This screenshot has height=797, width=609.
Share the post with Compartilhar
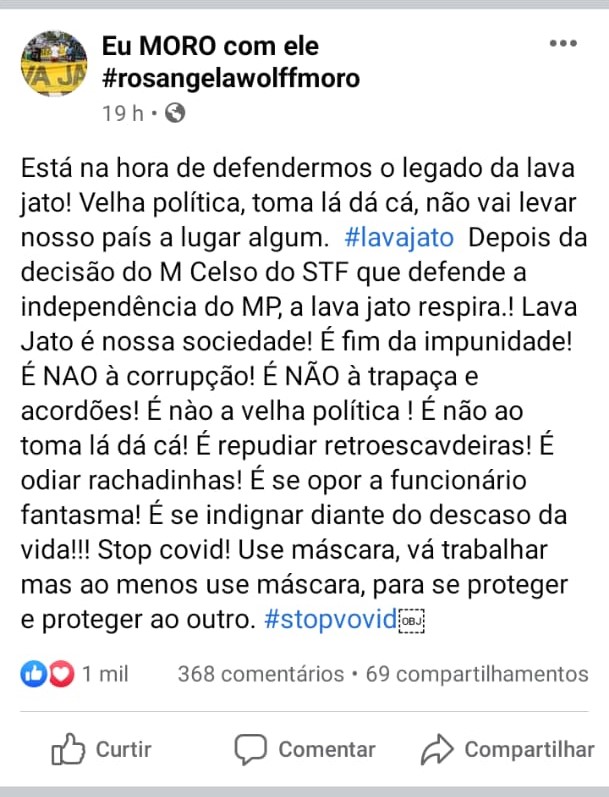(507, 749)
